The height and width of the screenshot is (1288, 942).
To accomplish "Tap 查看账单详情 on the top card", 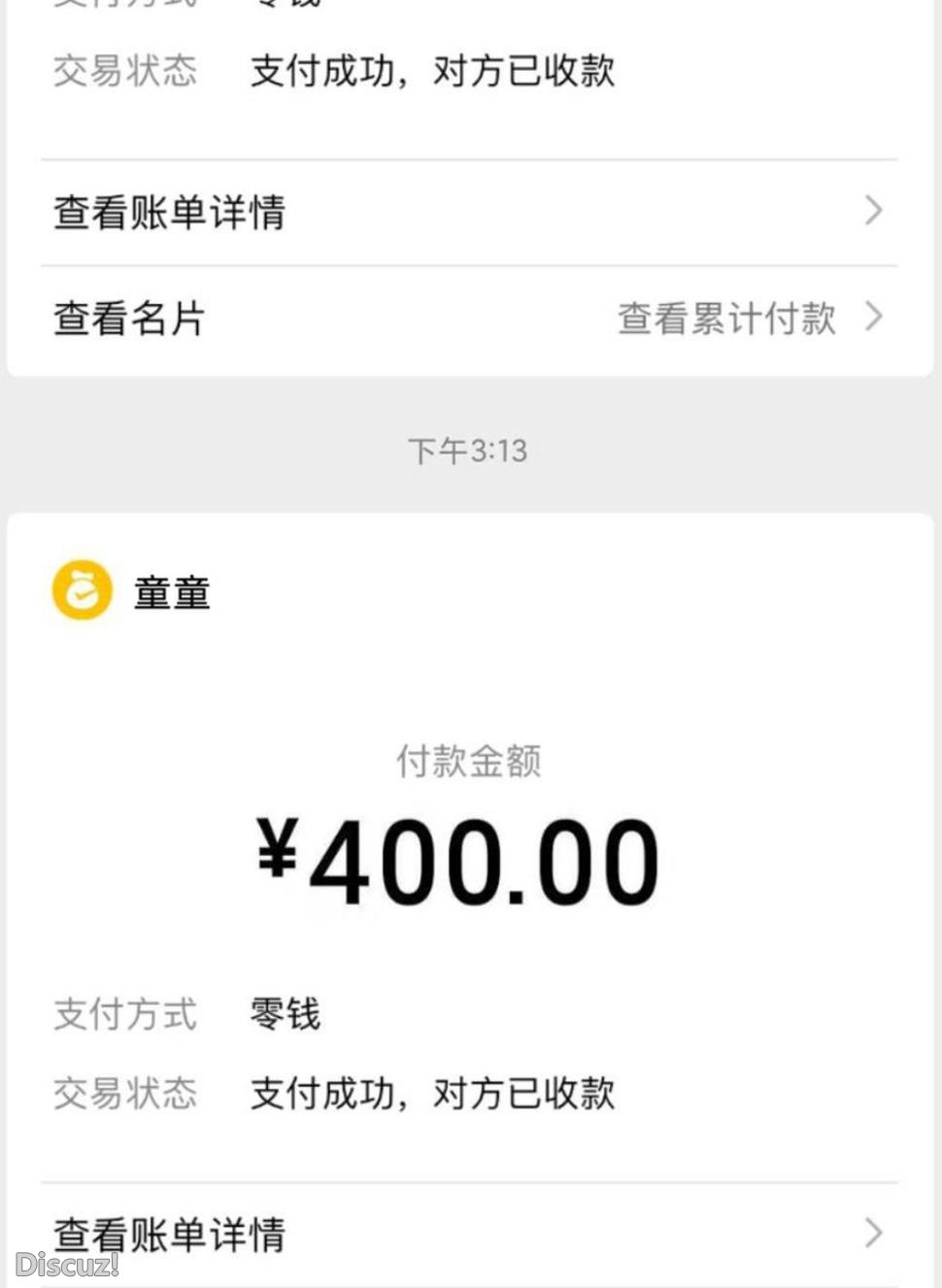I will (170, 211).
